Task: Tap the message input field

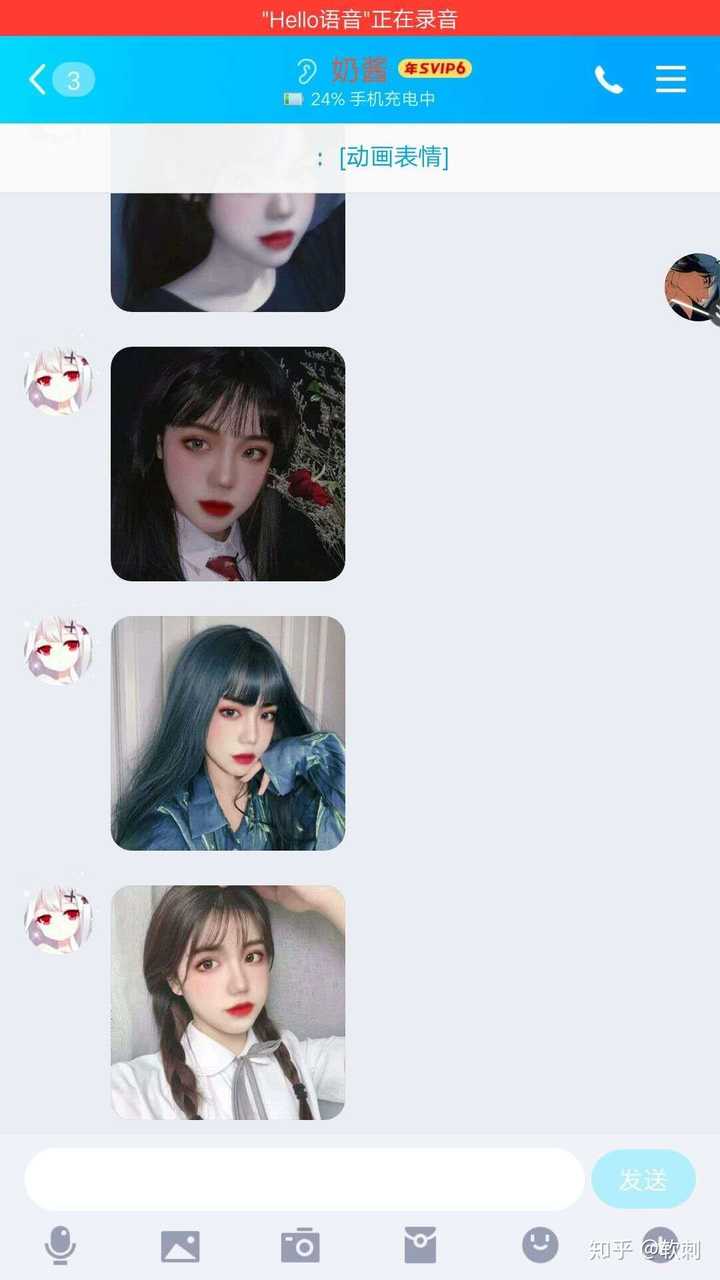Action: 304,1179
